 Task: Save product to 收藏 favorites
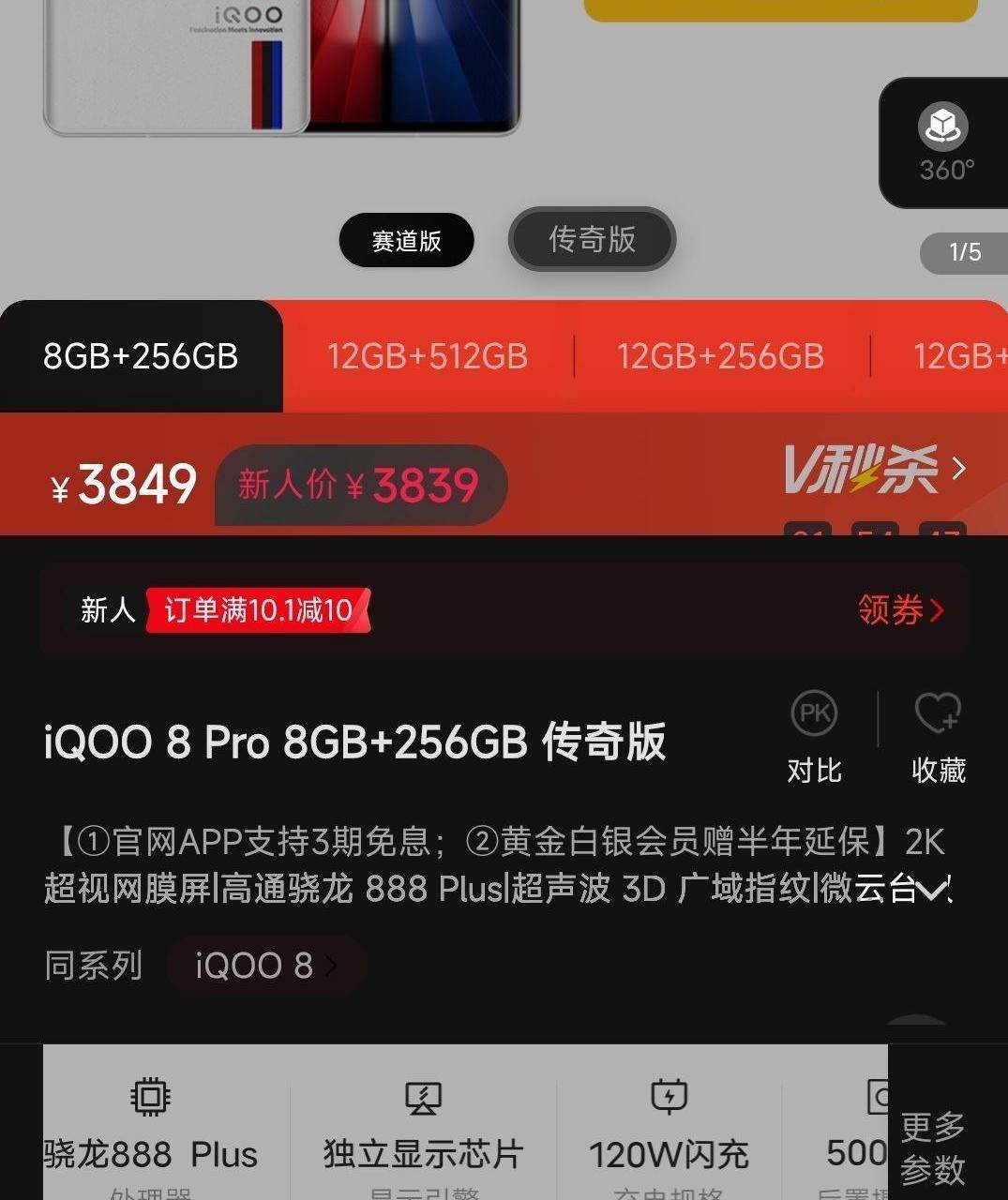tap(938, 738)
